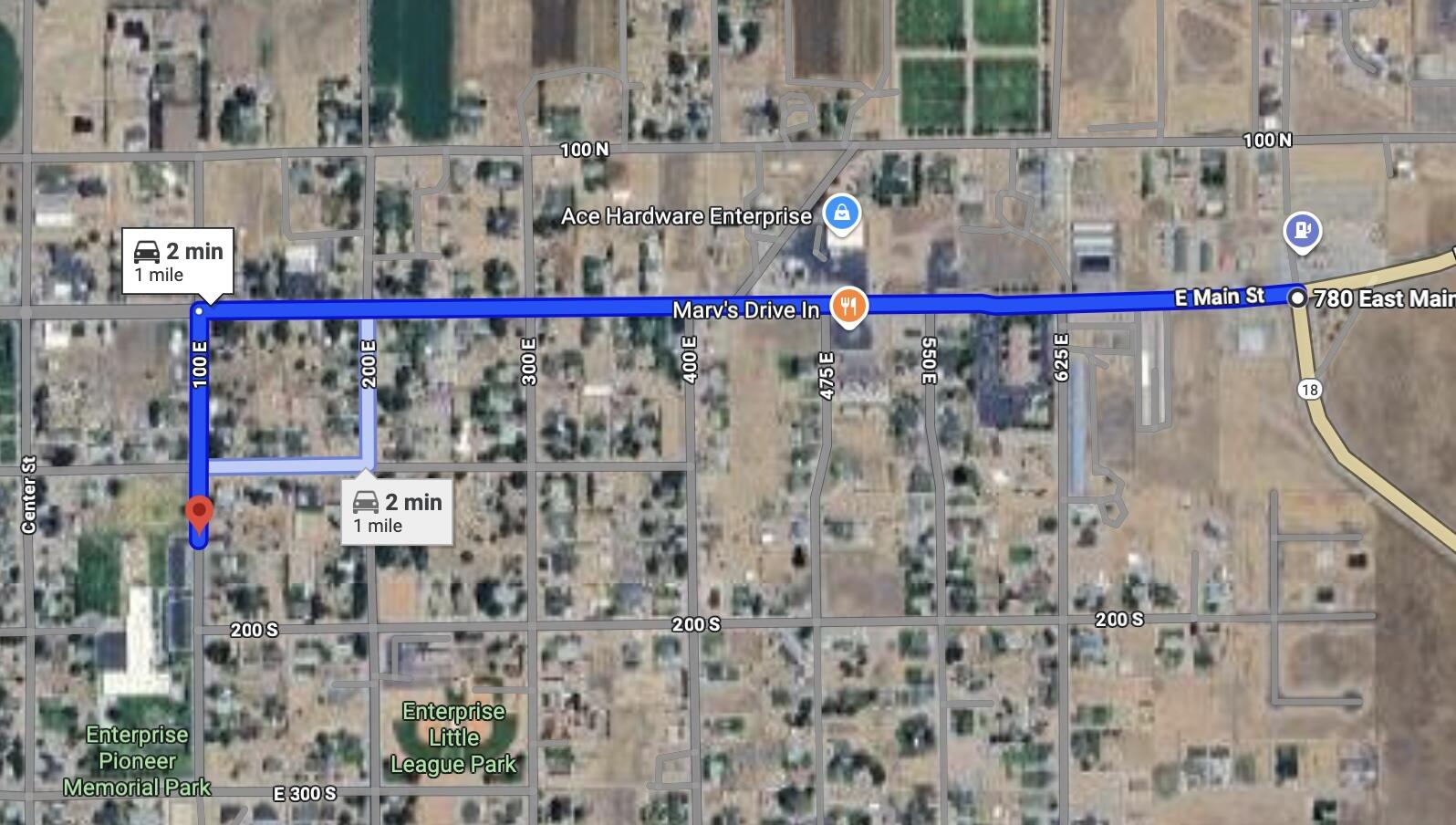The height and width of the screenshot is (825, 1456).
Task: Open Enterprise Pioneer Memorial Park place label
Action: pos(137,761)
